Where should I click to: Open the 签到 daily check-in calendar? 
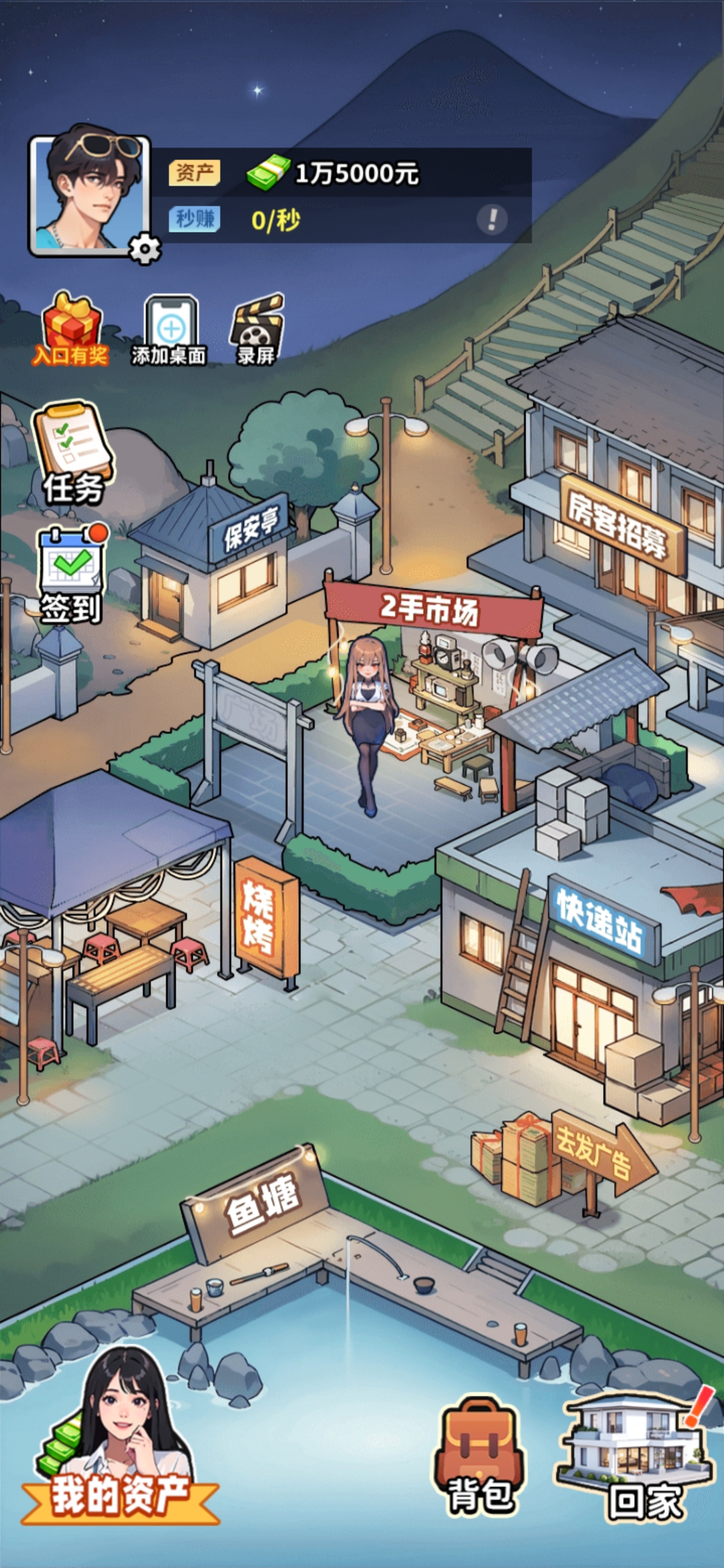click(72, 574)
